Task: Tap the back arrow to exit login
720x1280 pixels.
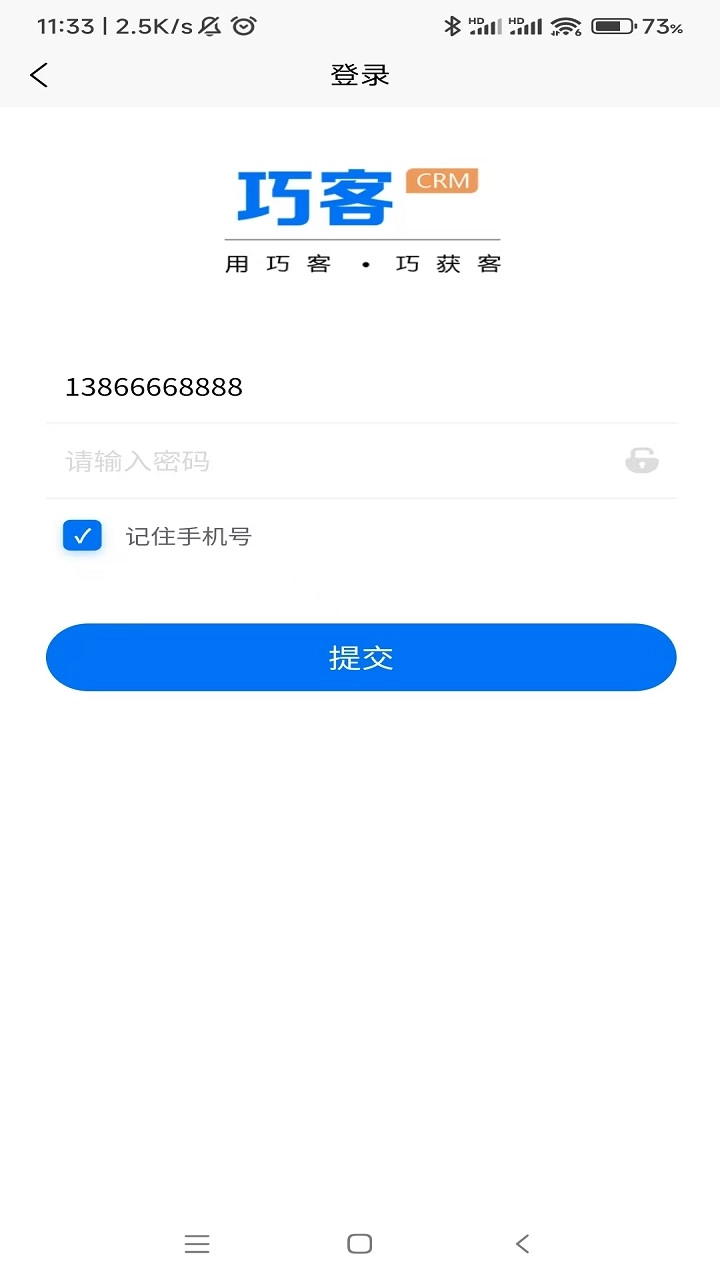Action: (38, 74)
